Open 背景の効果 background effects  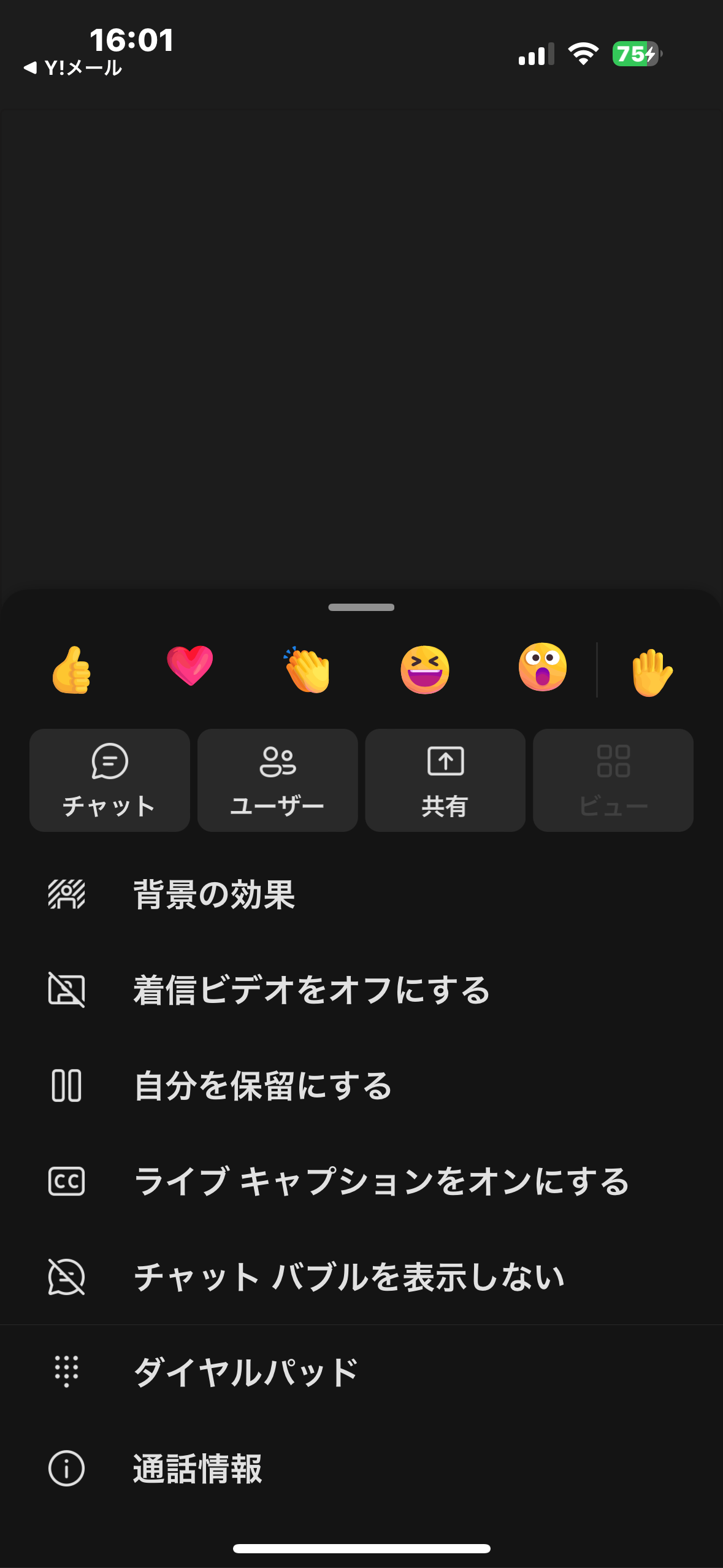coord(361,894)
